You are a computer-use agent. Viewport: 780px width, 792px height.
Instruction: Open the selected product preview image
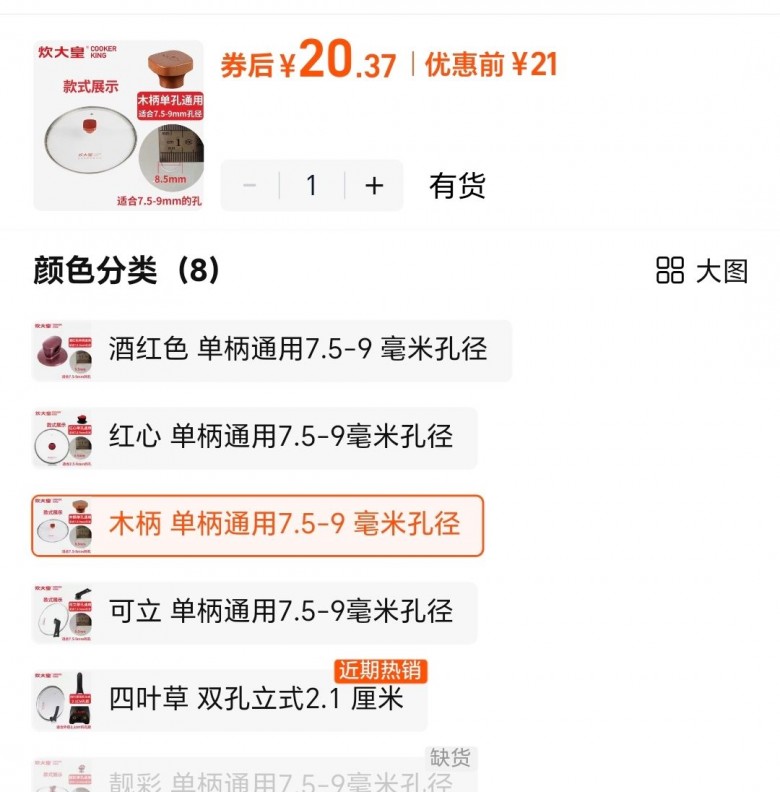click(118, 126)
